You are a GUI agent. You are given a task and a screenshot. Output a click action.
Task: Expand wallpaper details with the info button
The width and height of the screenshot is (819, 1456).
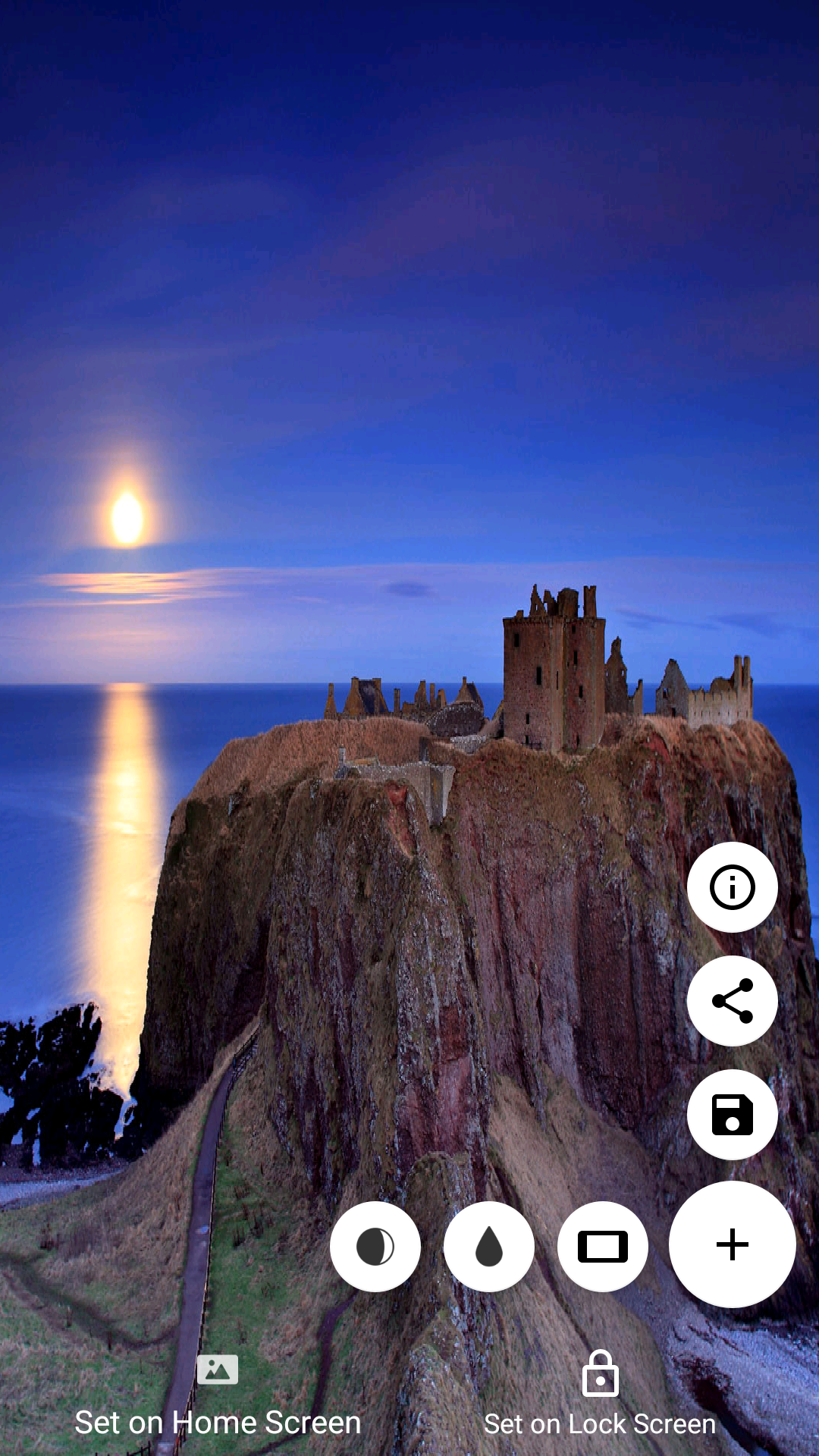point(731,887)
